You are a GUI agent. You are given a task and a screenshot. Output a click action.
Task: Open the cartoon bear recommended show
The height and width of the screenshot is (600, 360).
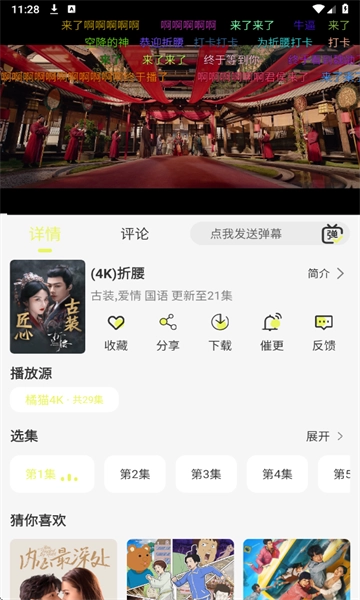click(180, 569)
